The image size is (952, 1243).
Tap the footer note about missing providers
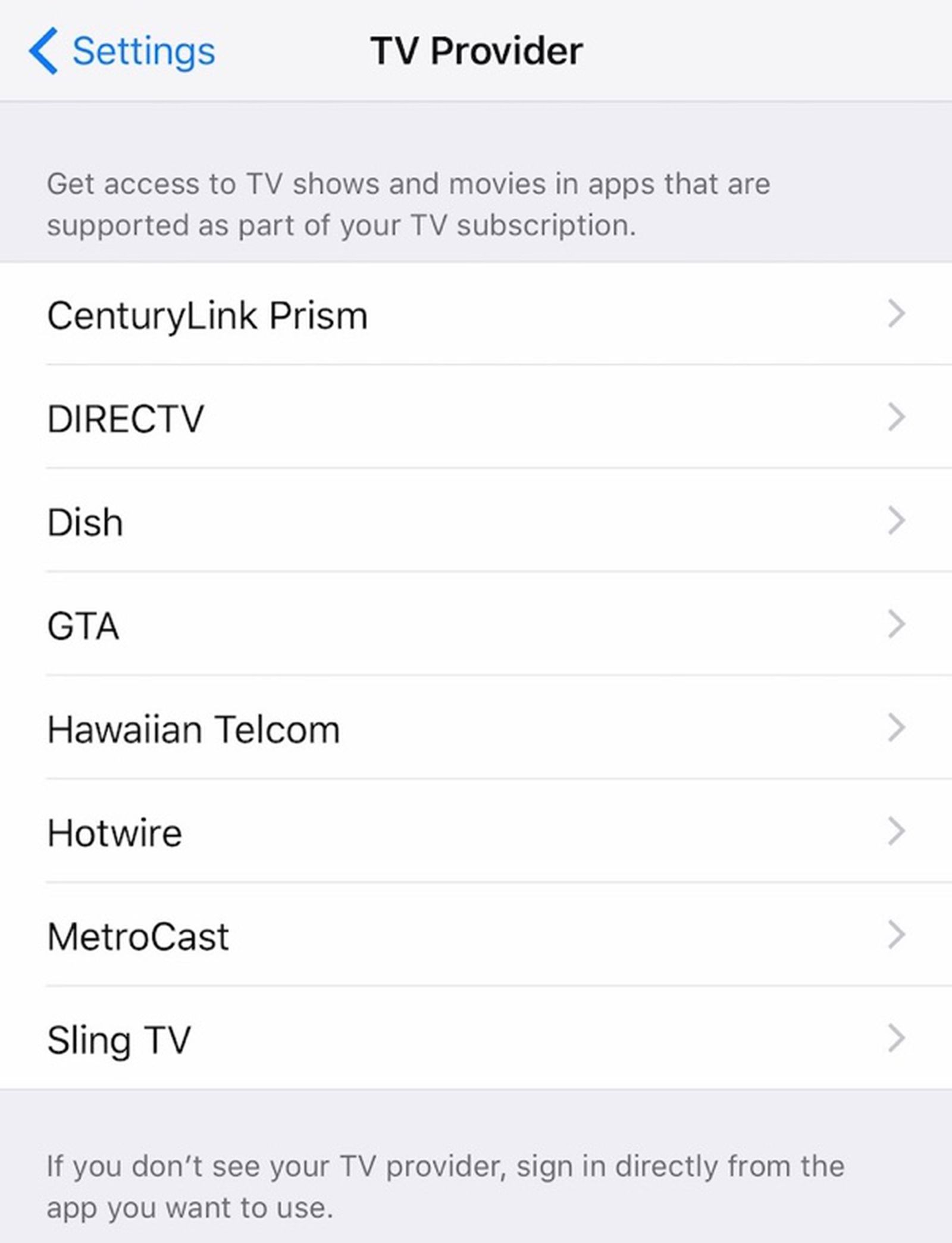[446, 1185]
